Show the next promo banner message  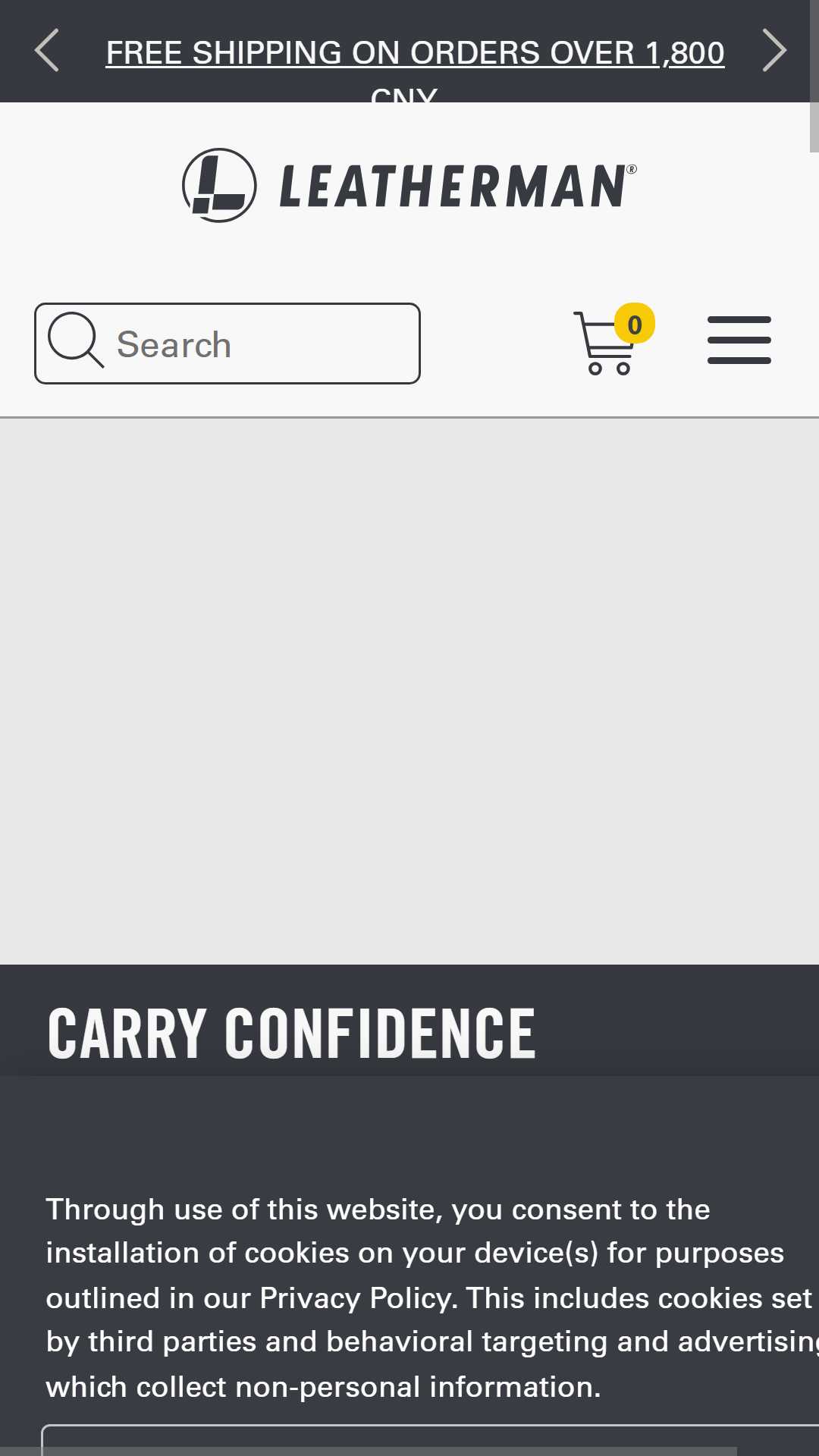coord(773,51)
